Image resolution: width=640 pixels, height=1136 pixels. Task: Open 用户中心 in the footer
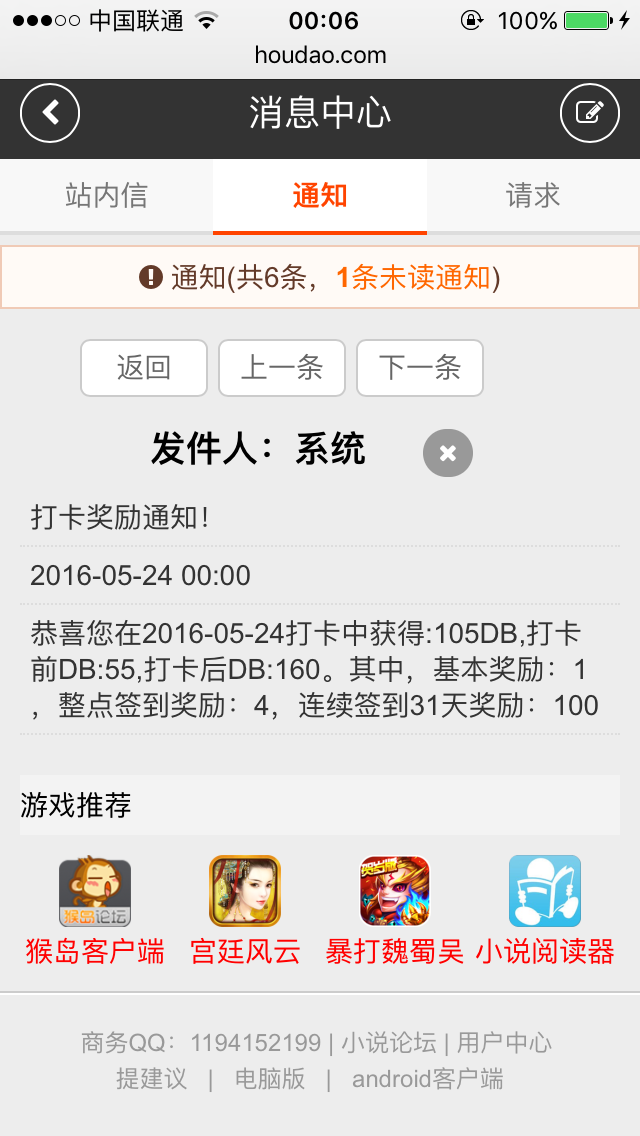[504, 1043]
